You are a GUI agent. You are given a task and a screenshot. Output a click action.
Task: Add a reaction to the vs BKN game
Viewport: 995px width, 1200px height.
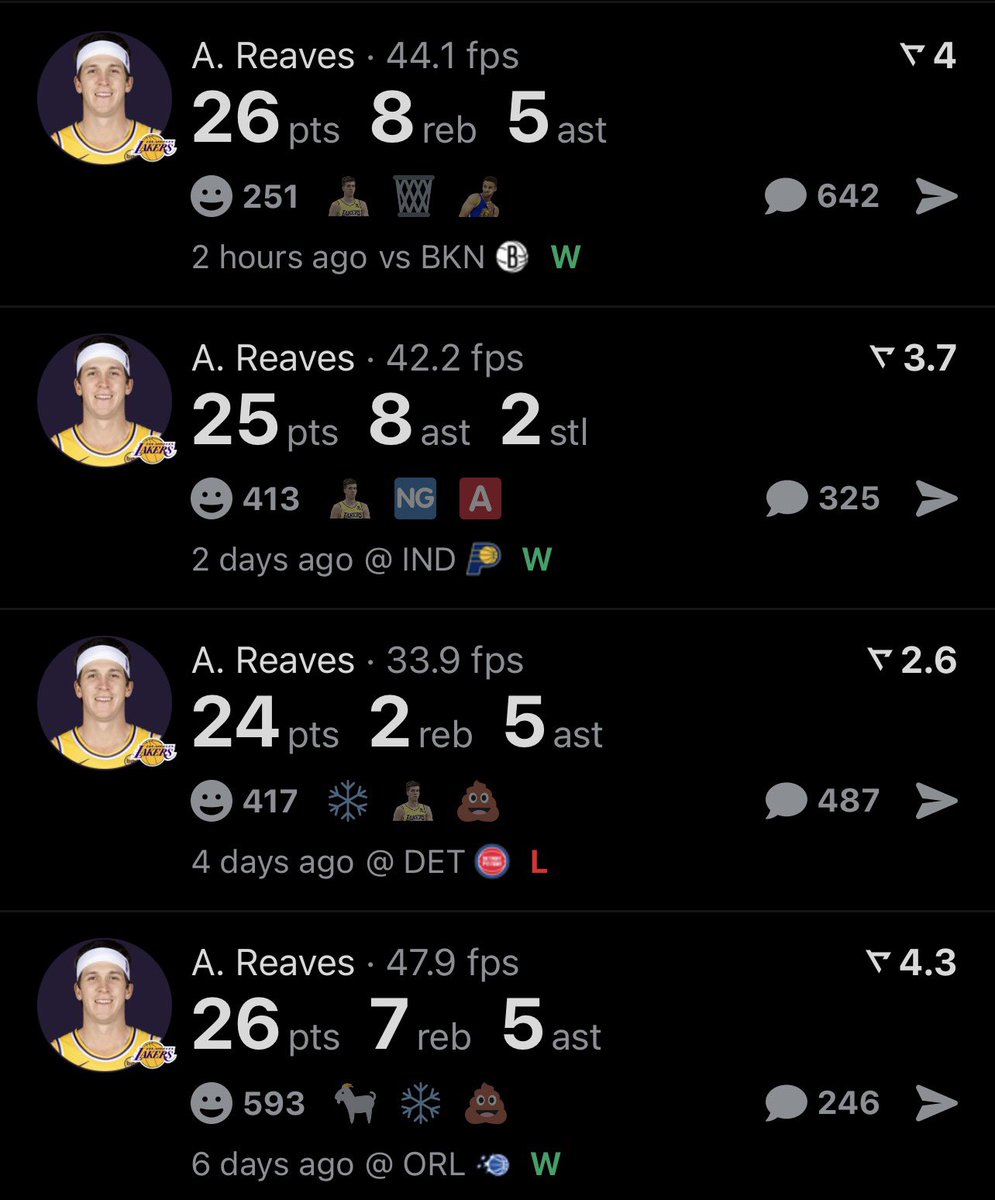[211, 196]
